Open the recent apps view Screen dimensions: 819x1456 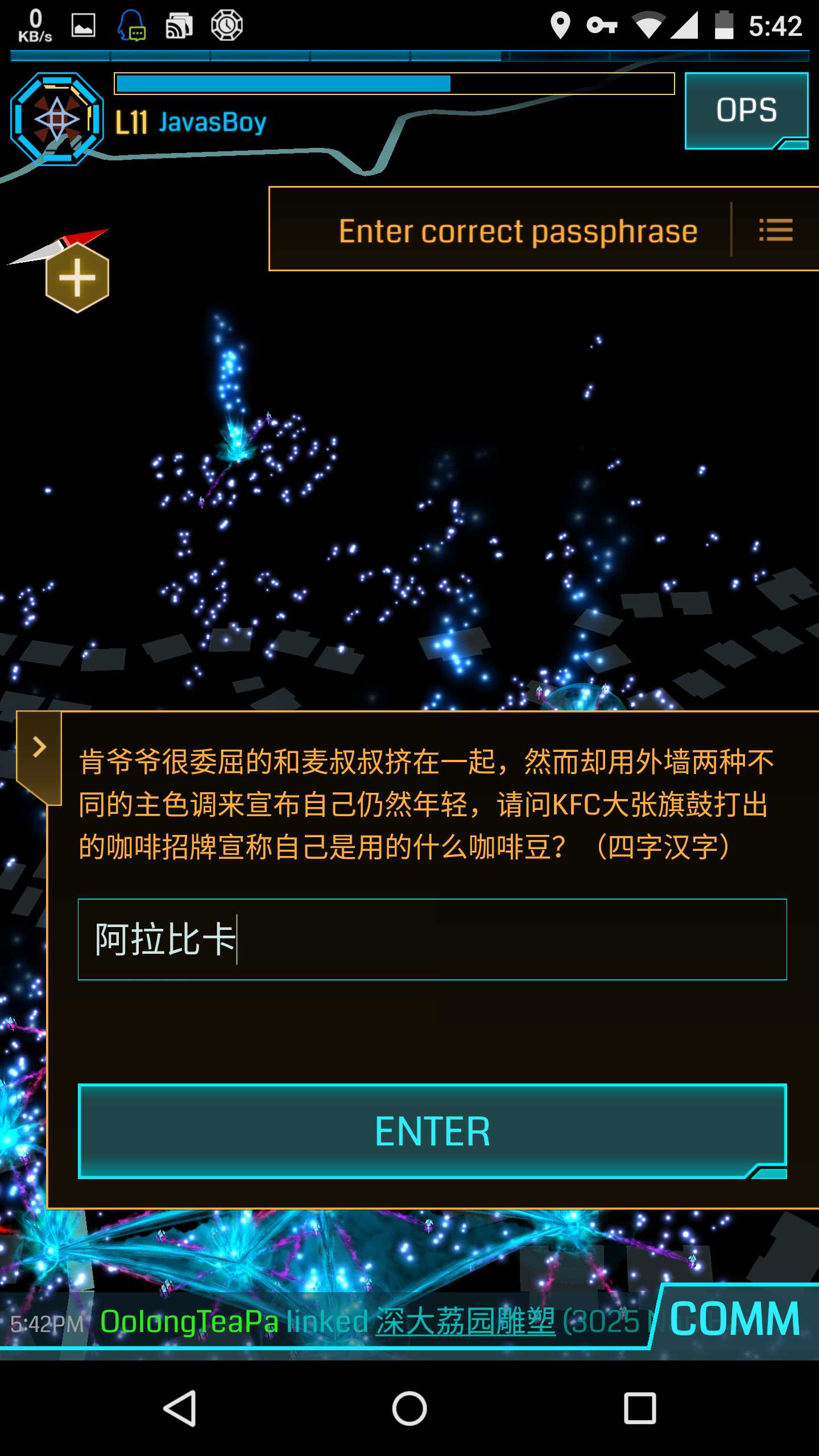pos(640,1408)
